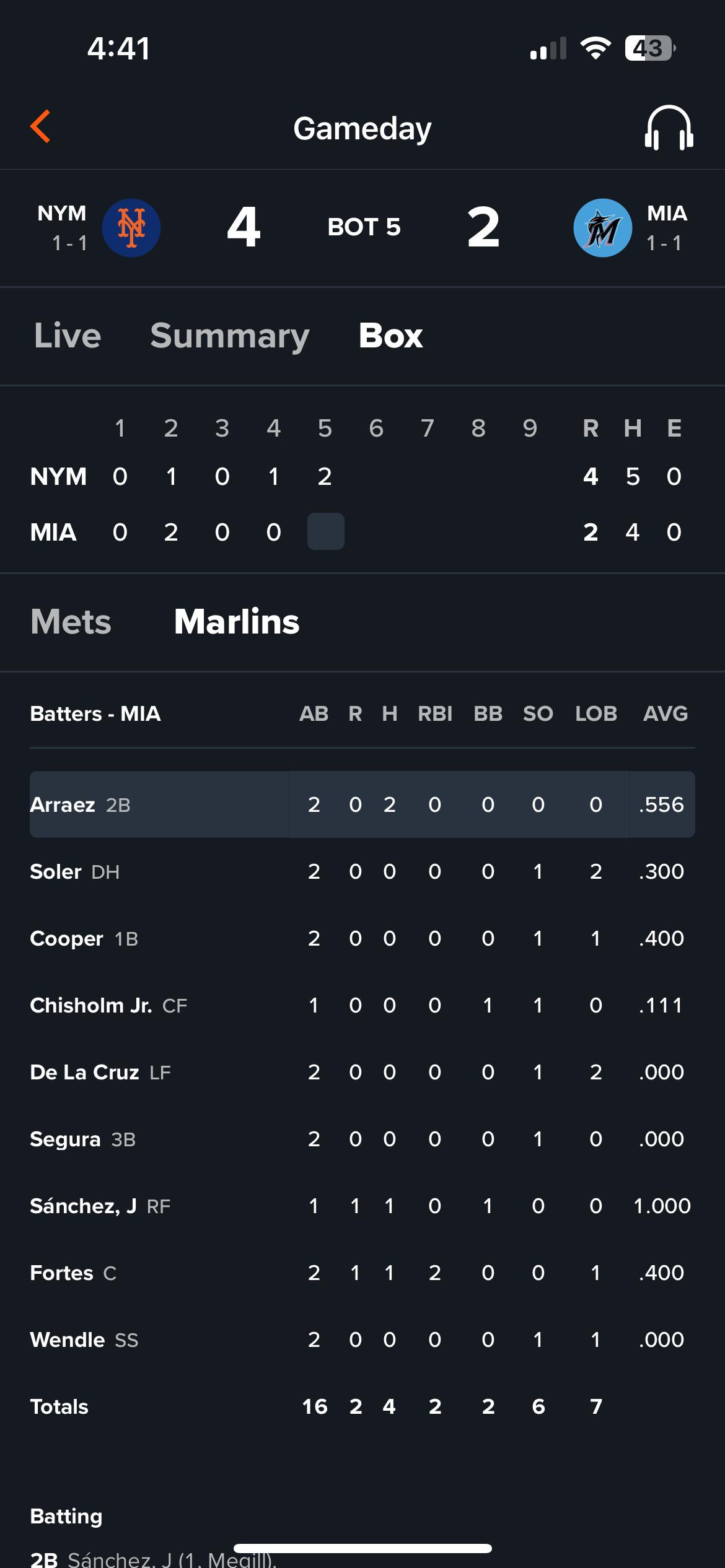Open Segura's player row

(x=362, y=1139)
